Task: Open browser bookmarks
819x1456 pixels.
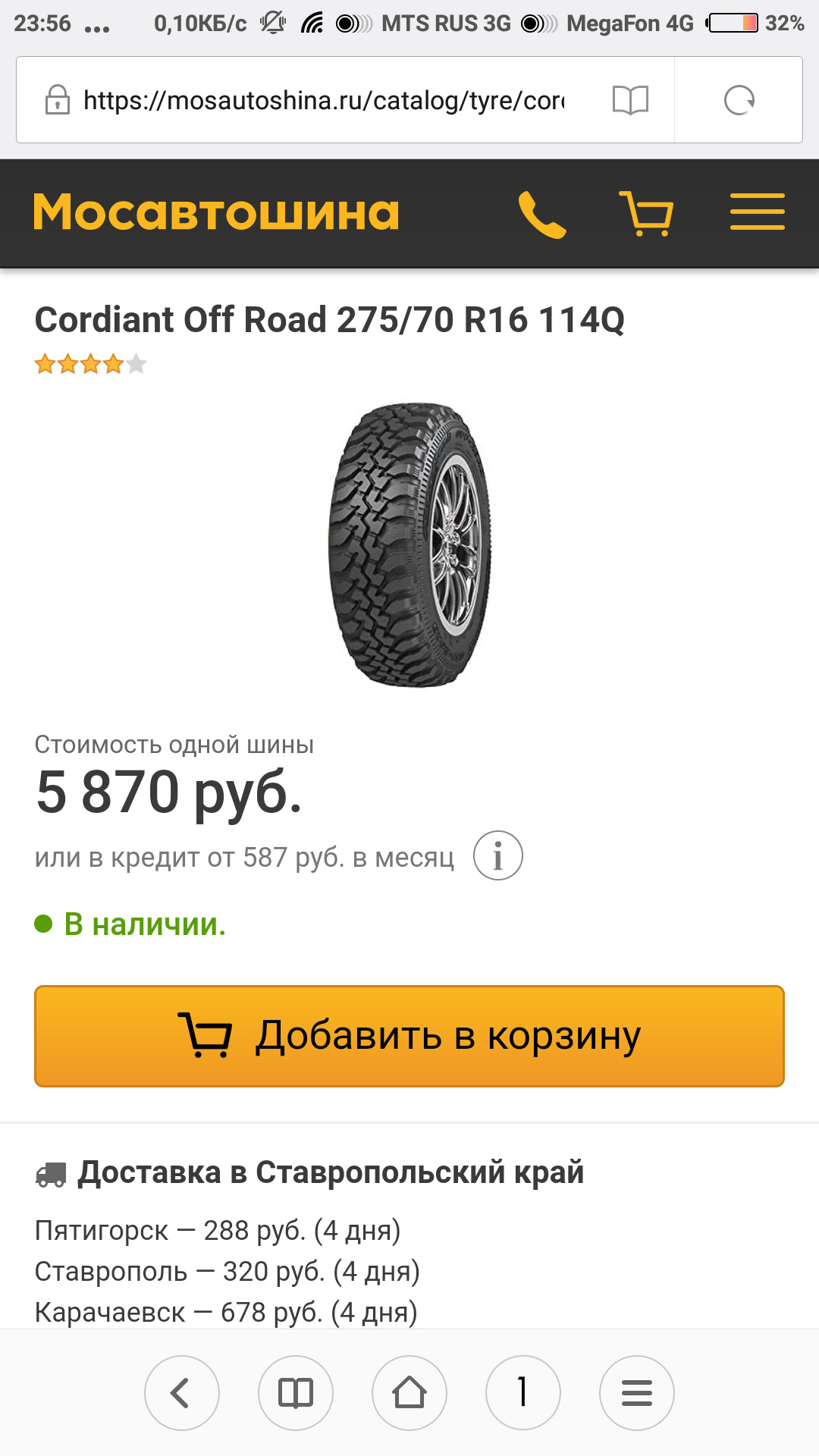Action: (x=296, y=1392)
